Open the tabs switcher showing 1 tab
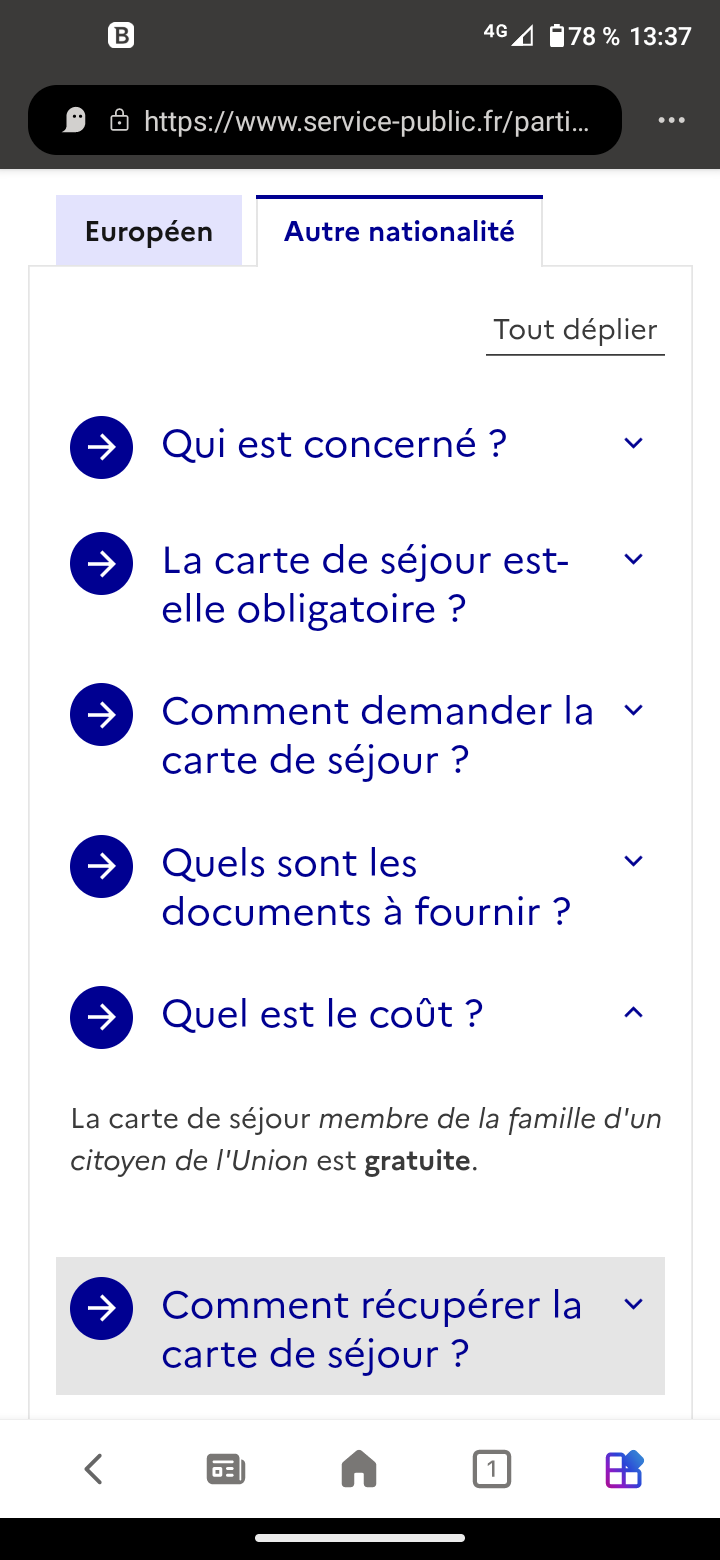720x1560 pixels. tap(491, 1469)
